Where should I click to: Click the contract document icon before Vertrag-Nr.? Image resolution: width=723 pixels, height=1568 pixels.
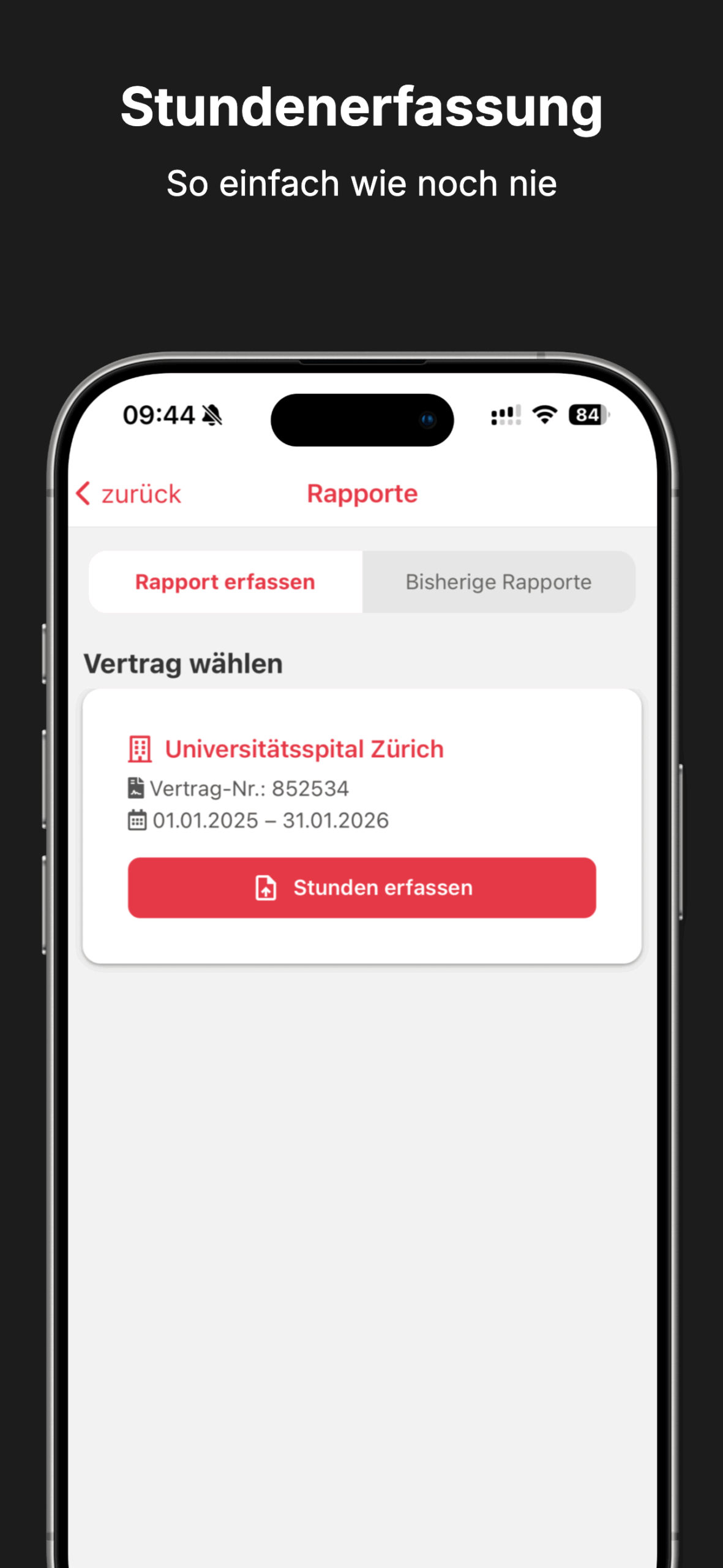point(136,788)
